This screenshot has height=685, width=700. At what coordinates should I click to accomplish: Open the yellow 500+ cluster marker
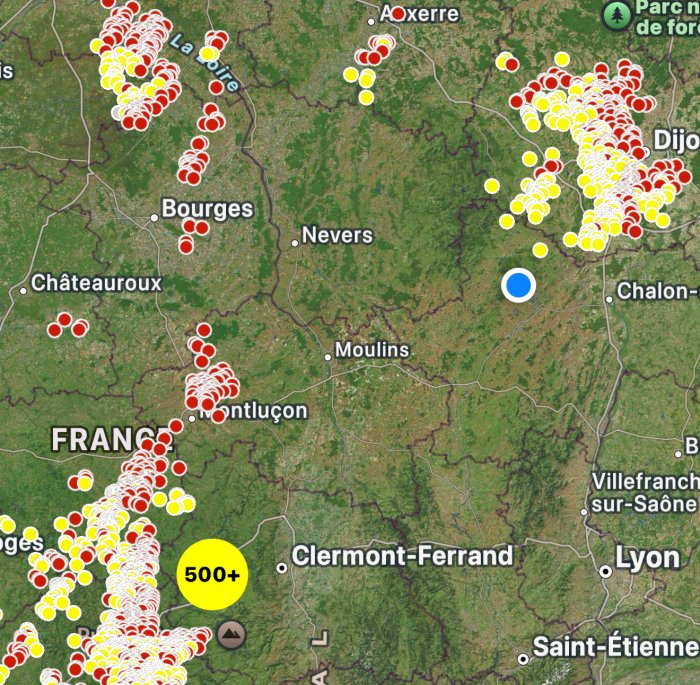pos(212,575)
